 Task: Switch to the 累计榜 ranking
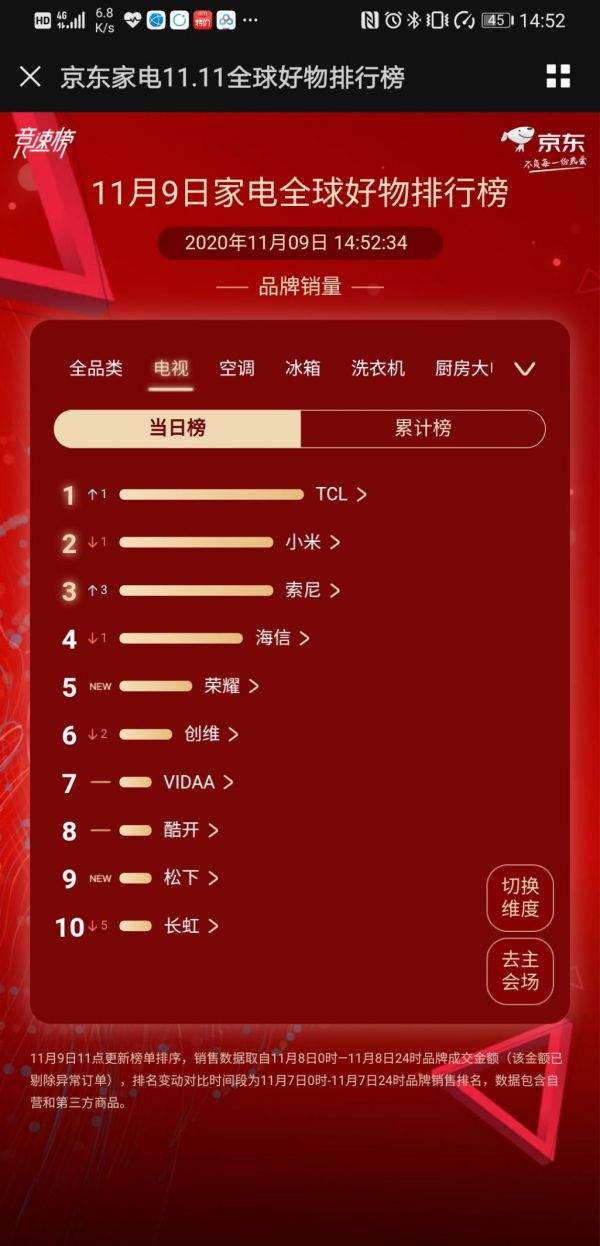point(422,428)
